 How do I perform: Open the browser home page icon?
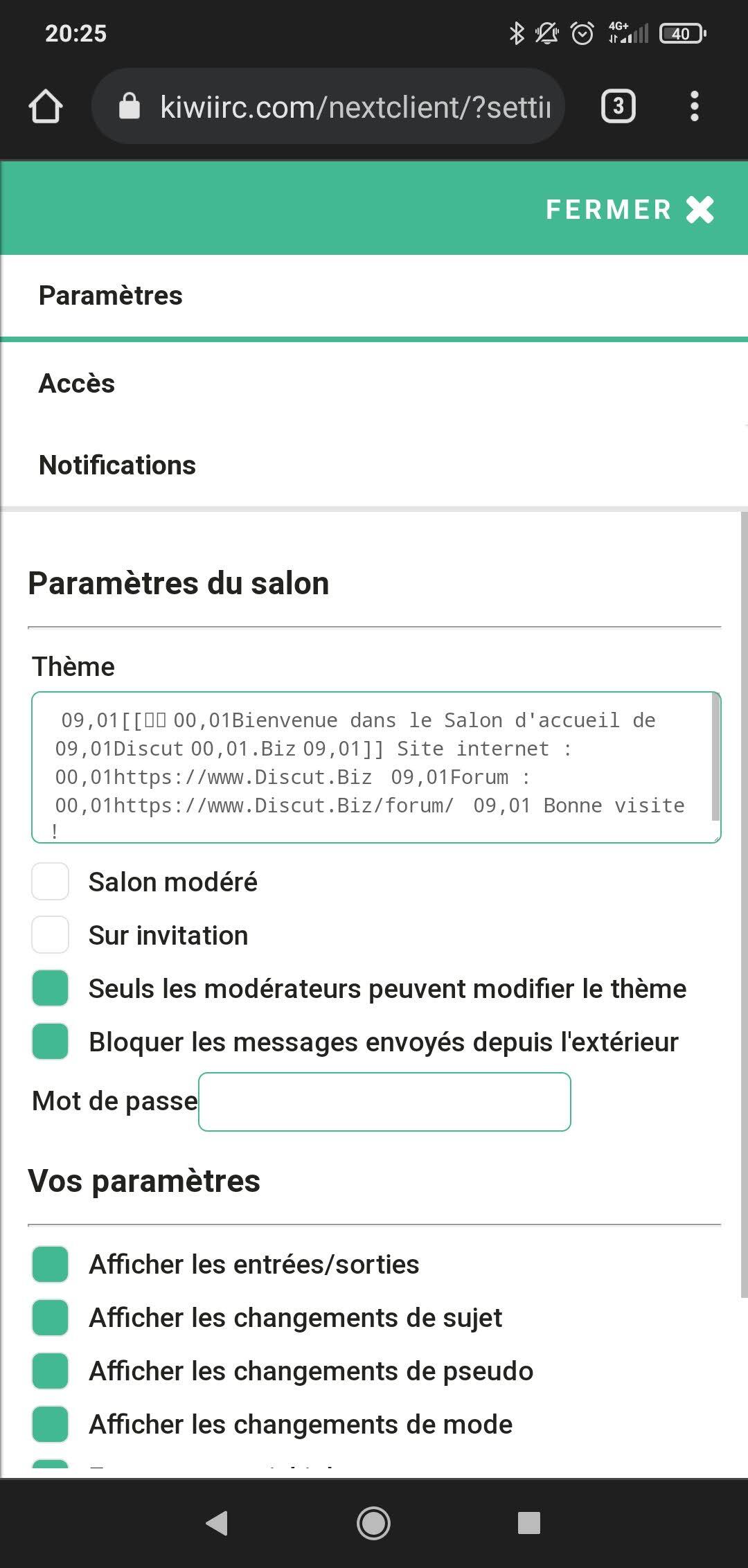[x=46, y=107]
